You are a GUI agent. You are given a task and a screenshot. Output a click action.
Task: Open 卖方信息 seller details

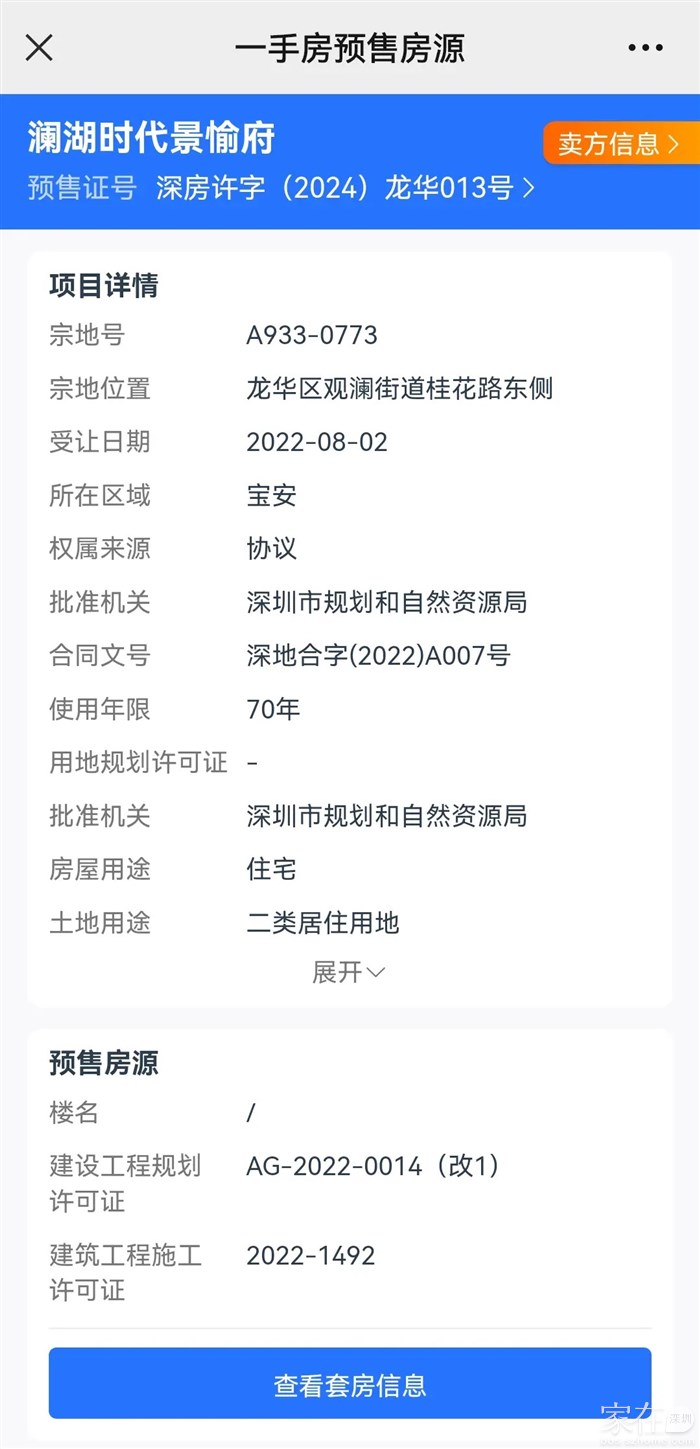point(619,144)
